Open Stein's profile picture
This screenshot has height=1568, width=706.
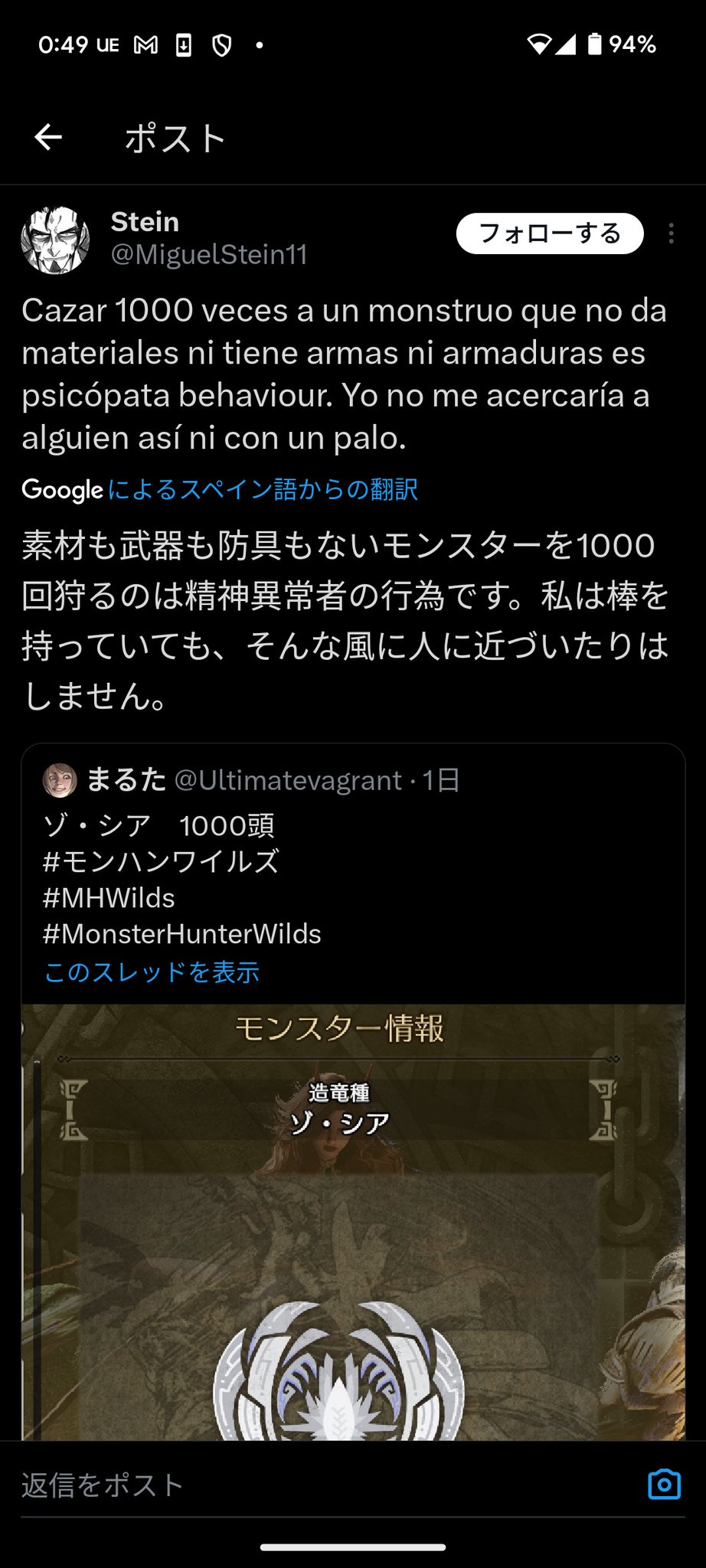(x=55, y=240)
